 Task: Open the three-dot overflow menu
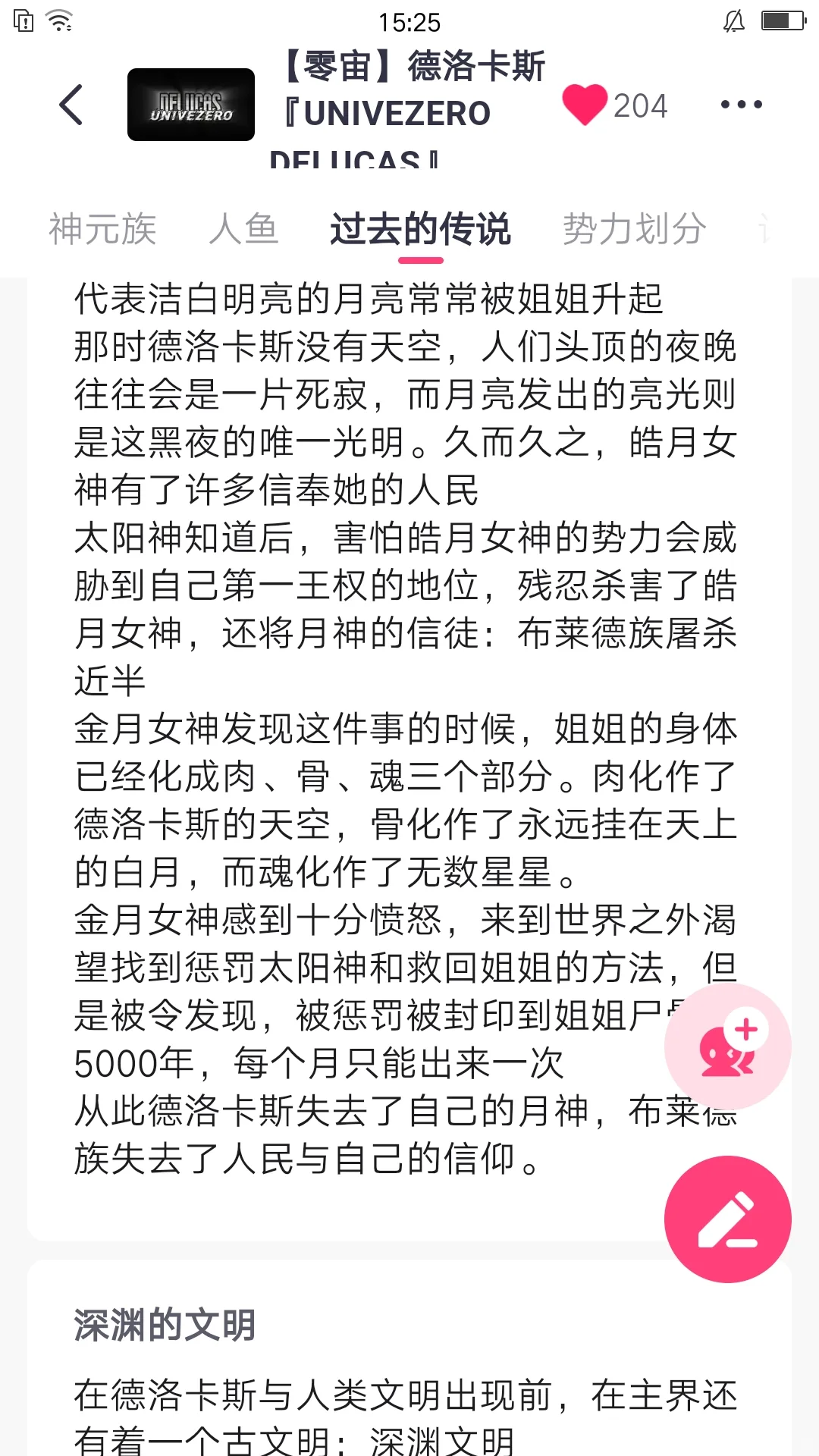[741, 105]
